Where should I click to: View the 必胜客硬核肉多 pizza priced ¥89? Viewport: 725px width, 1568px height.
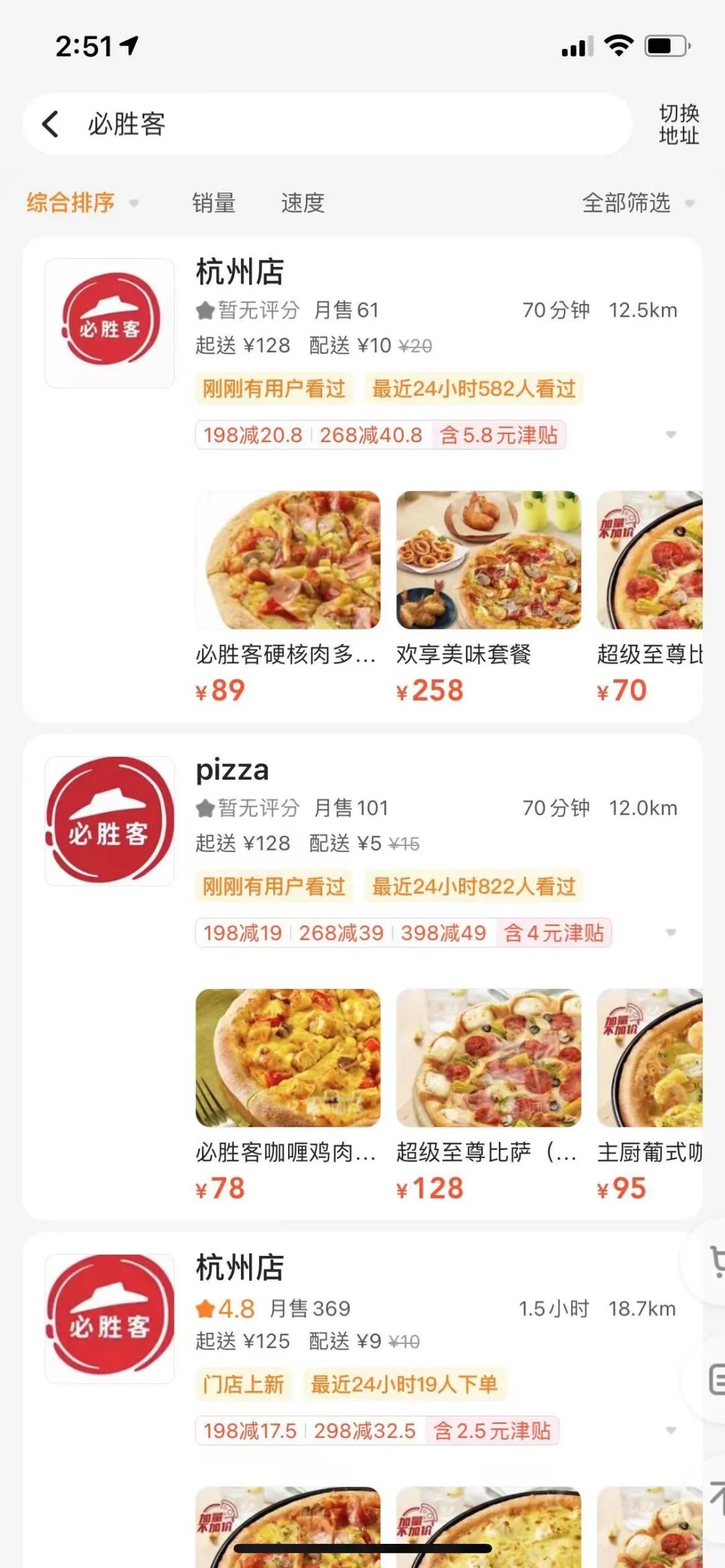(x=287, y=561)
